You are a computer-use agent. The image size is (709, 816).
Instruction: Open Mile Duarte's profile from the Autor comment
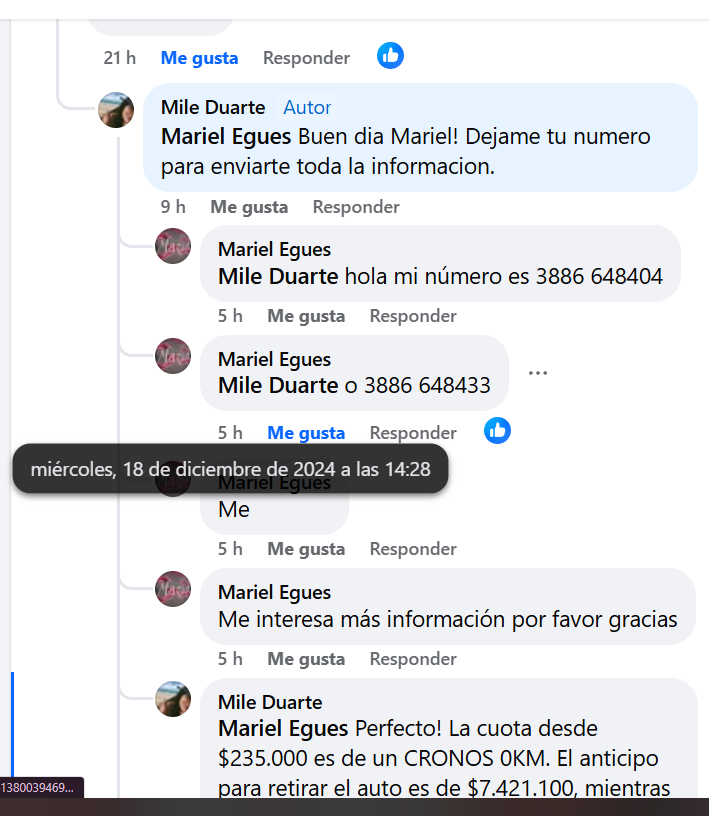click(x=212, y=107)
